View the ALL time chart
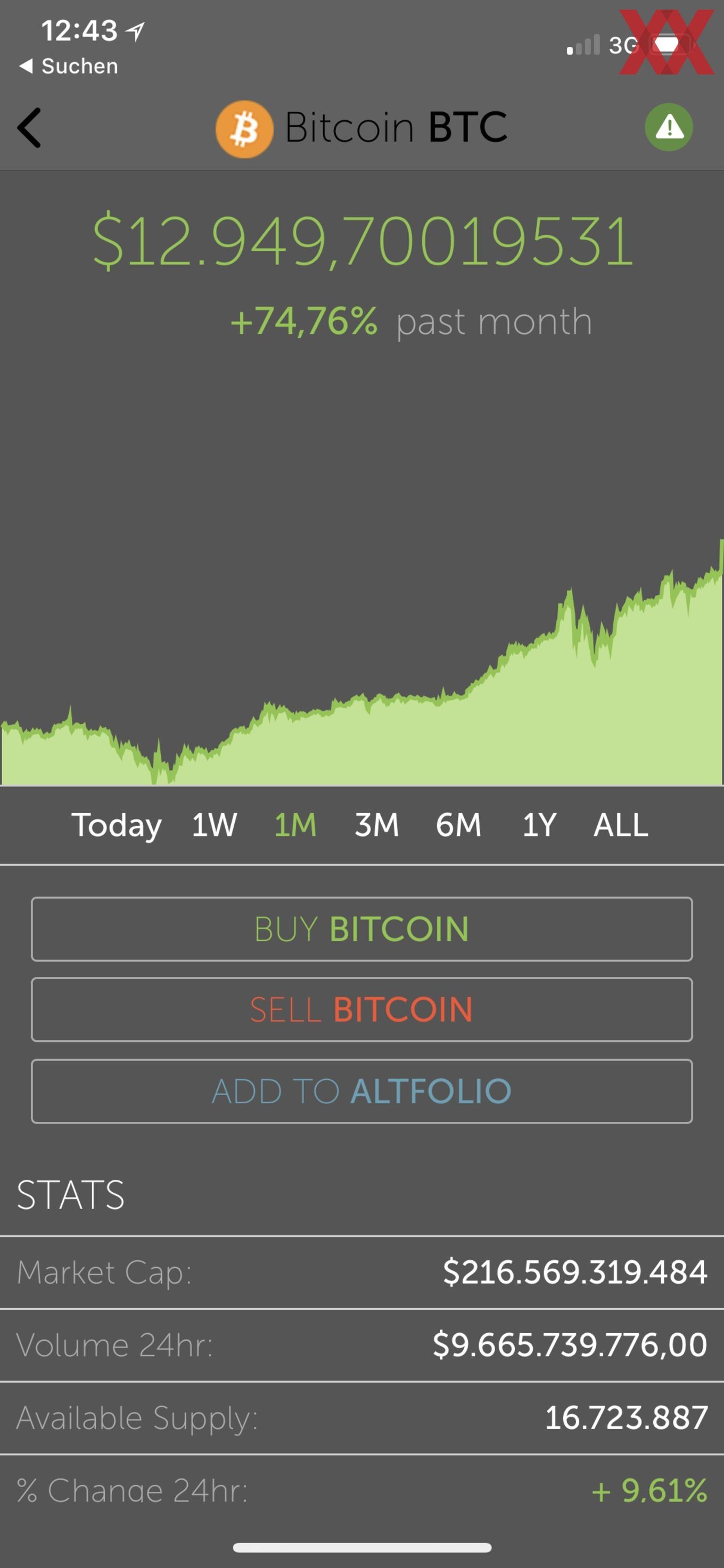724x1568 pixels. tap(621, 825)
